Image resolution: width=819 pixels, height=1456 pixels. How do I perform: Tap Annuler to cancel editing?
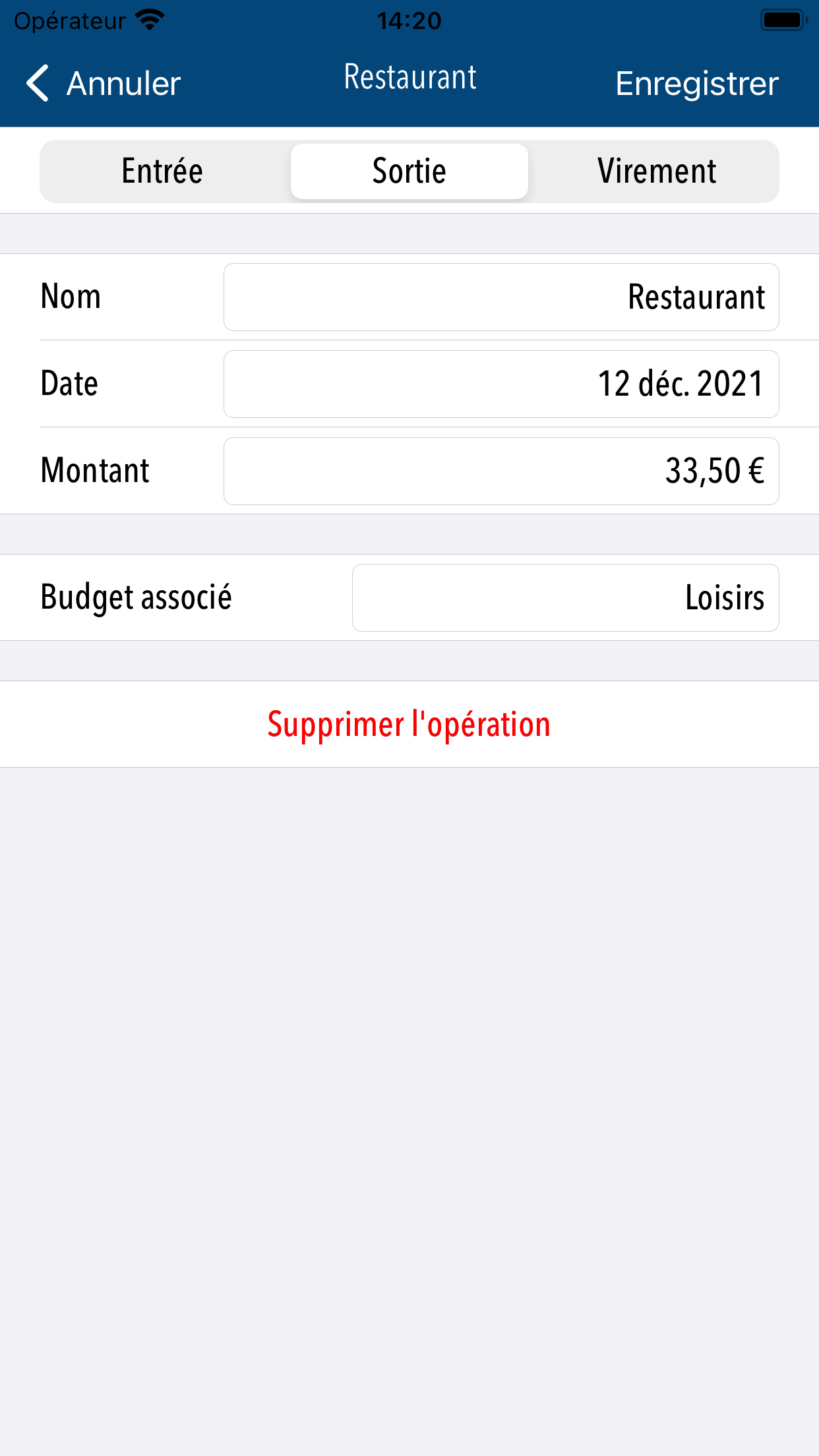[103, 84]
